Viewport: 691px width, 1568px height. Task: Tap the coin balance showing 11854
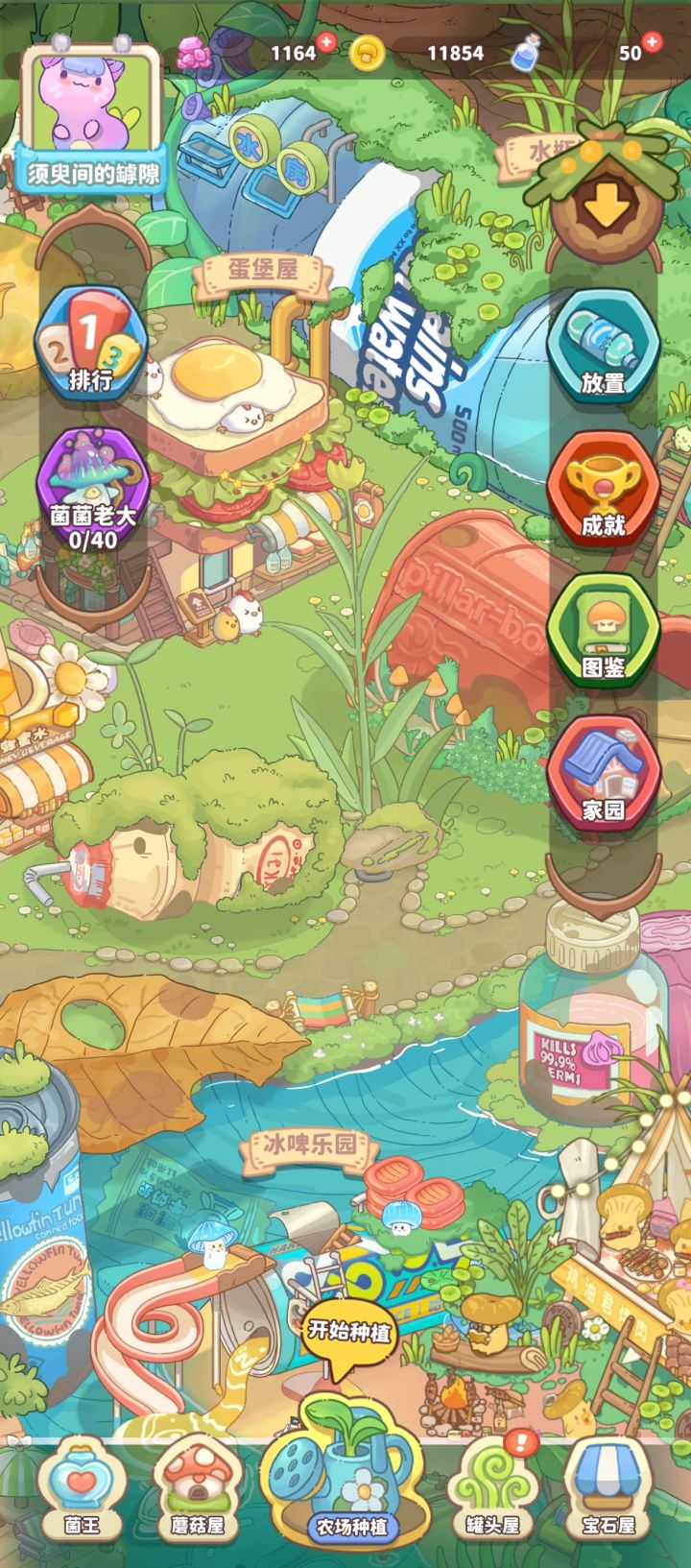point(458,54)
